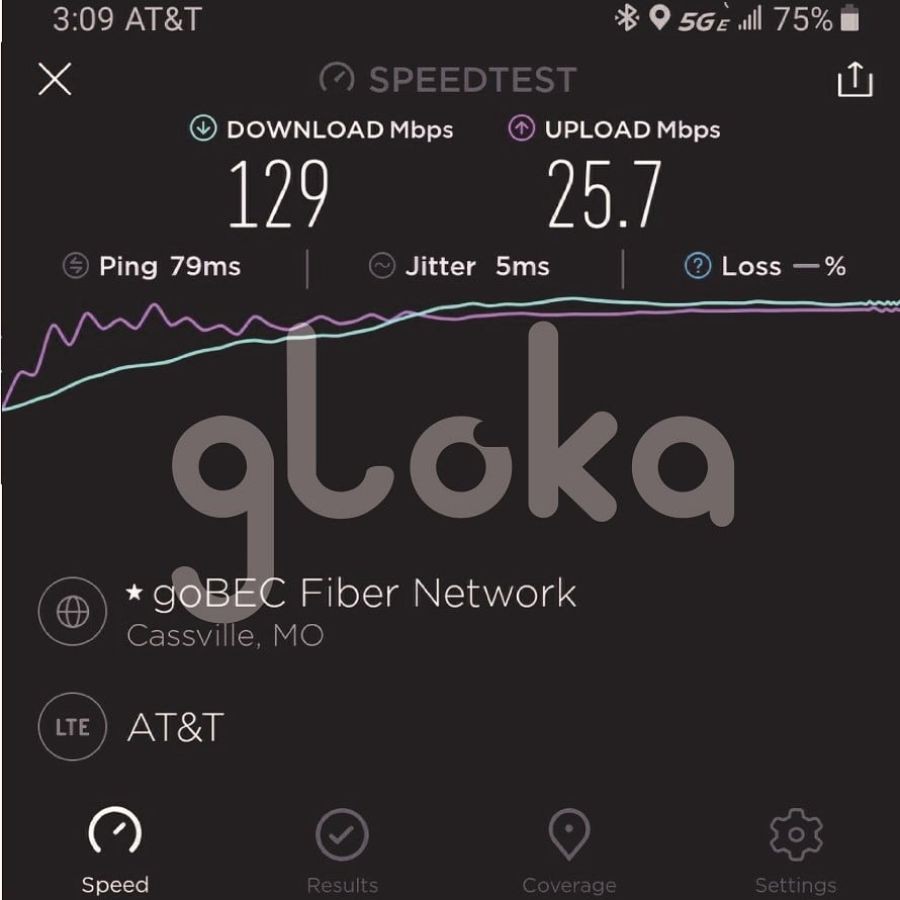The height and width of the screenshot is (900, 900).
Task: Close the speed test results
Action: tap(55, 80)
